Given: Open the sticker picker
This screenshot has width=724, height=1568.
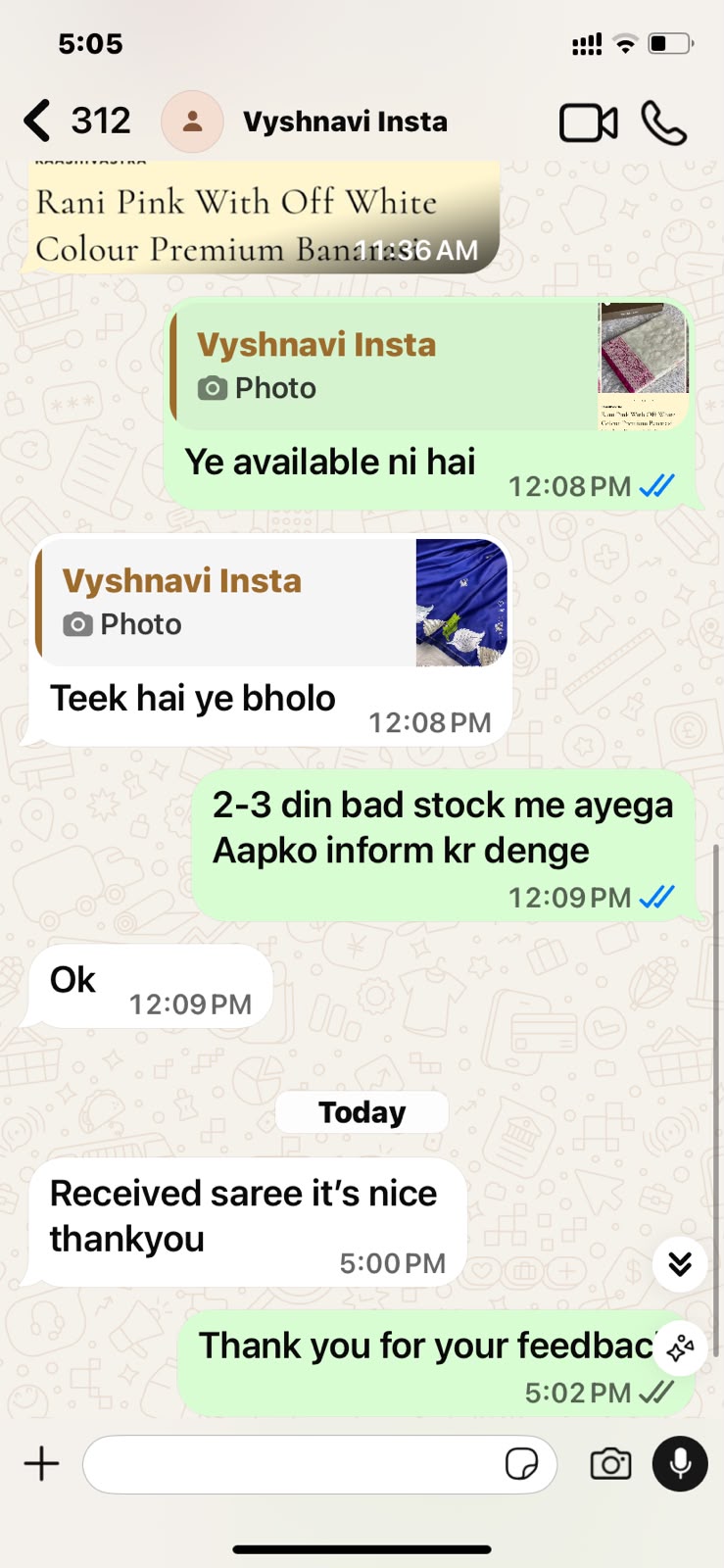Looking at the screenshot, I should [521, 1464].
